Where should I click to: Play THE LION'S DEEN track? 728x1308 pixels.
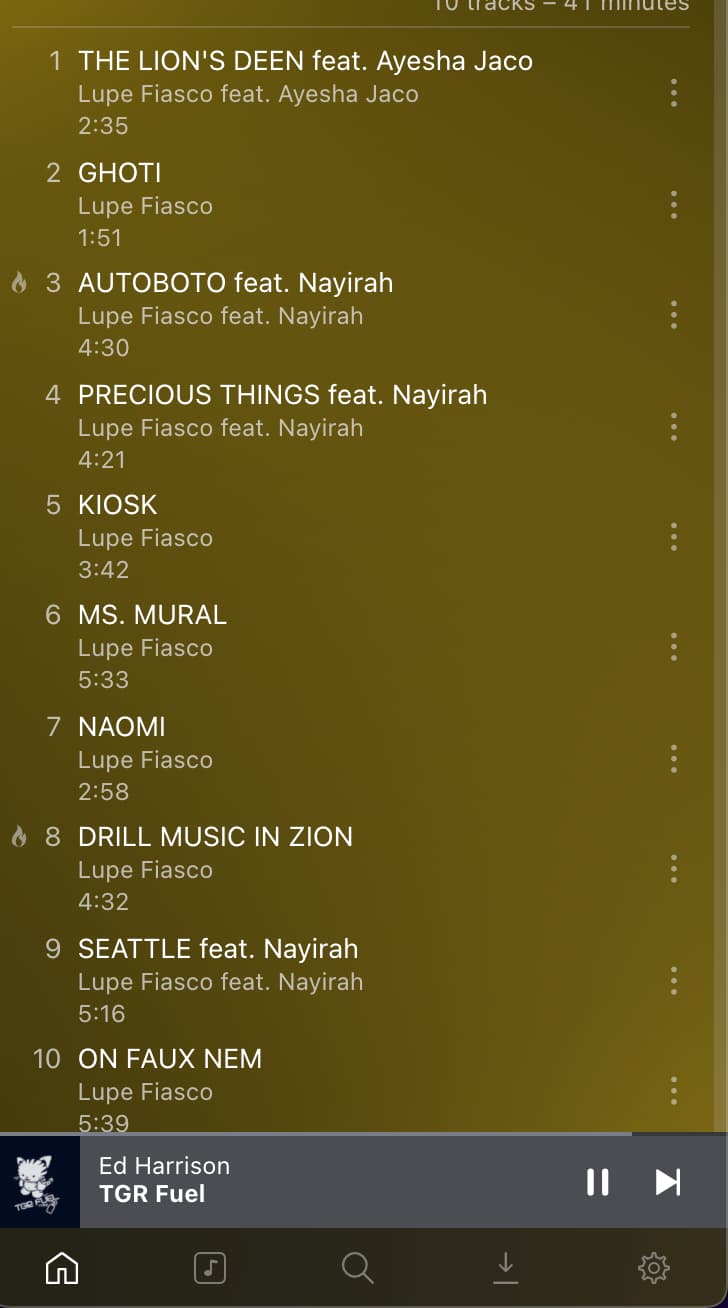pyautogui.click(x=305, y=61)
